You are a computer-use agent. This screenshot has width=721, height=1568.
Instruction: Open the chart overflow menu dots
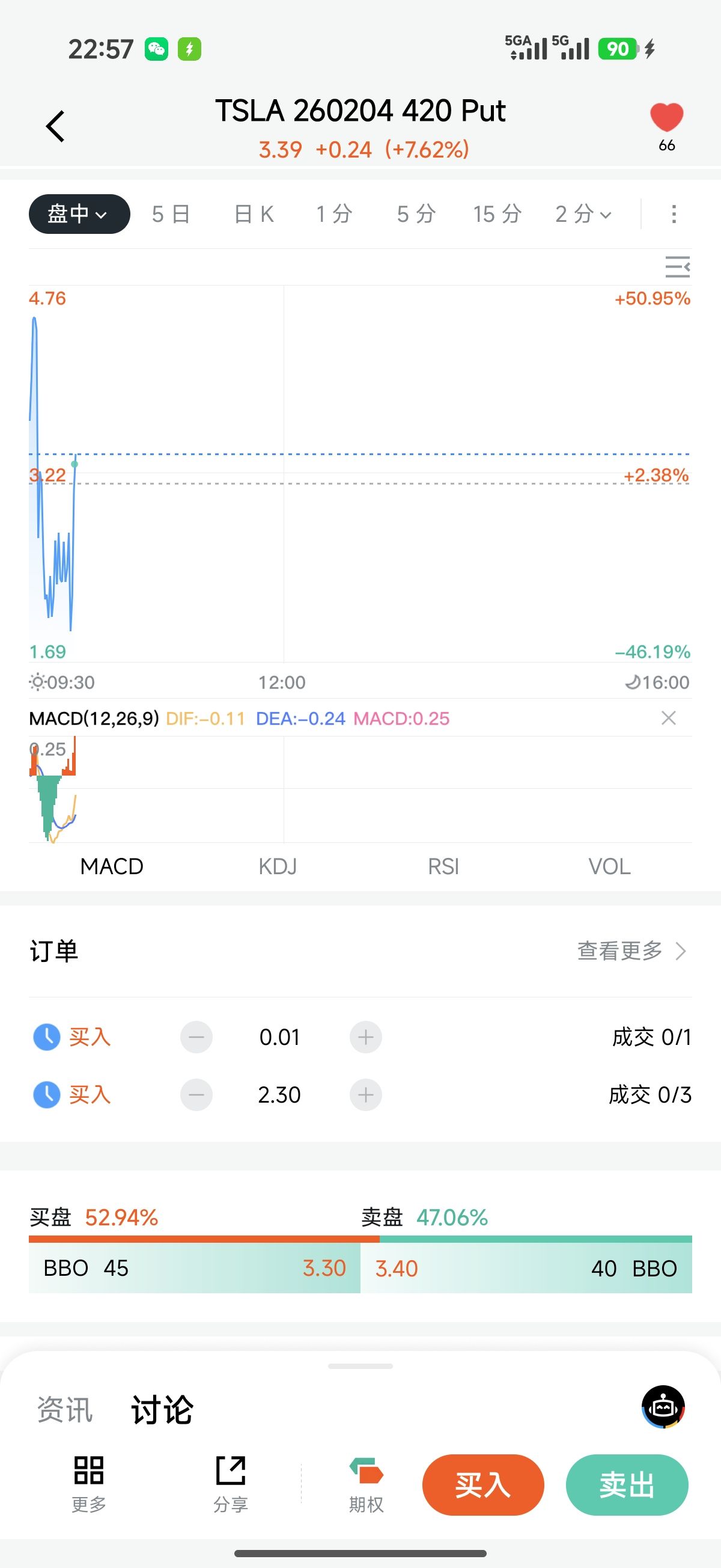tap(674, 214)
